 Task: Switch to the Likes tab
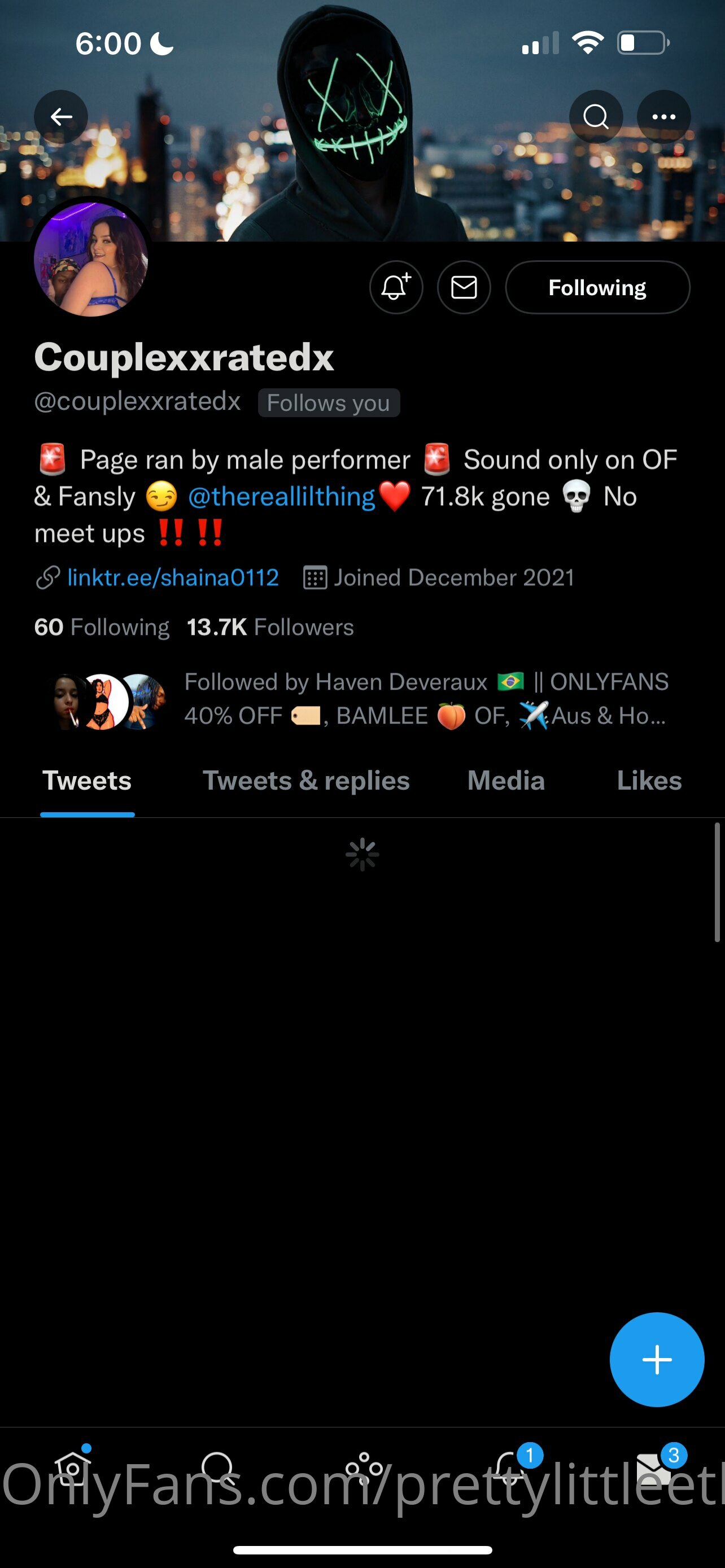(649, 781)
